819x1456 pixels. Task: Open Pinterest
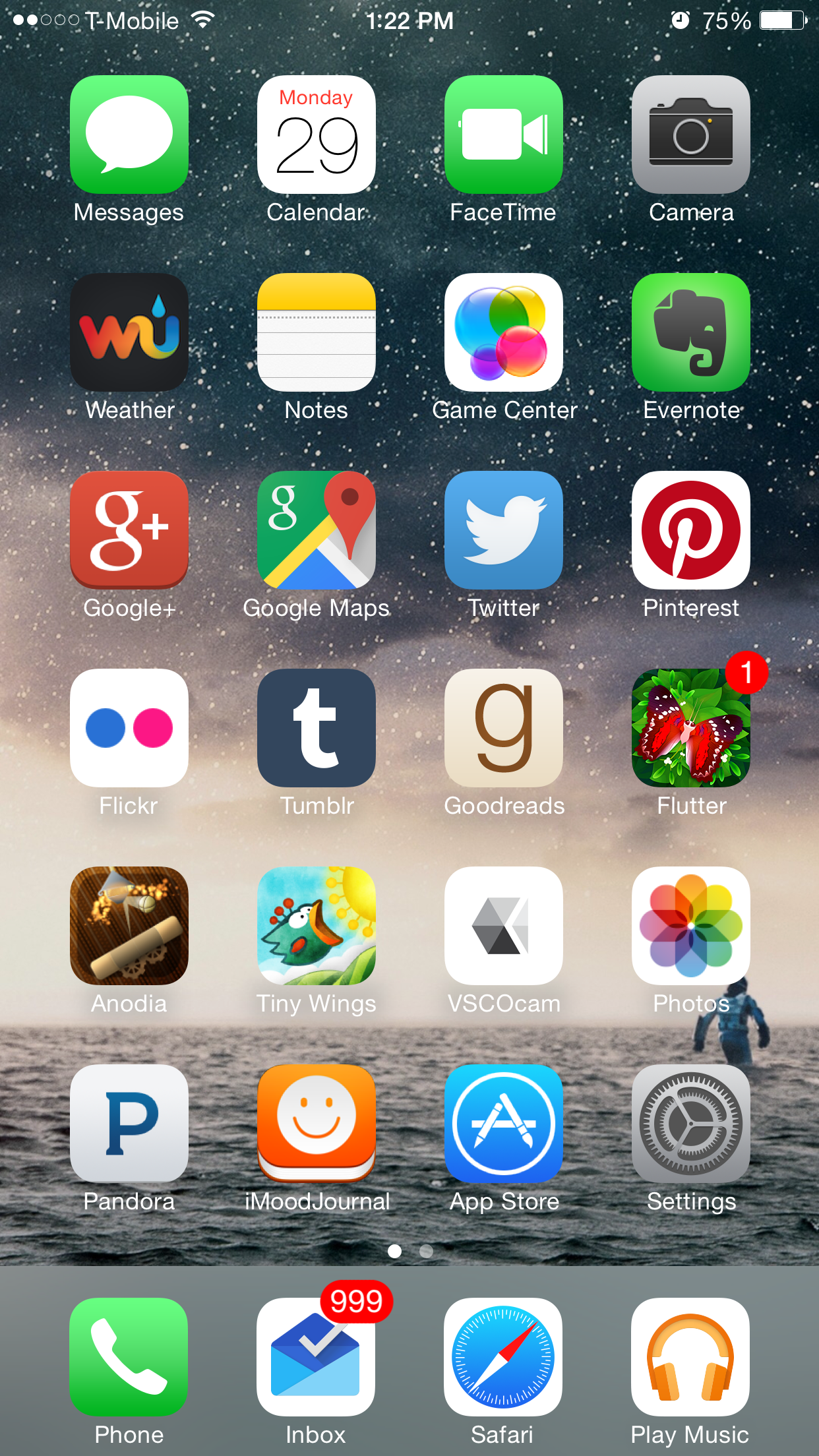(x=691, y=530)
